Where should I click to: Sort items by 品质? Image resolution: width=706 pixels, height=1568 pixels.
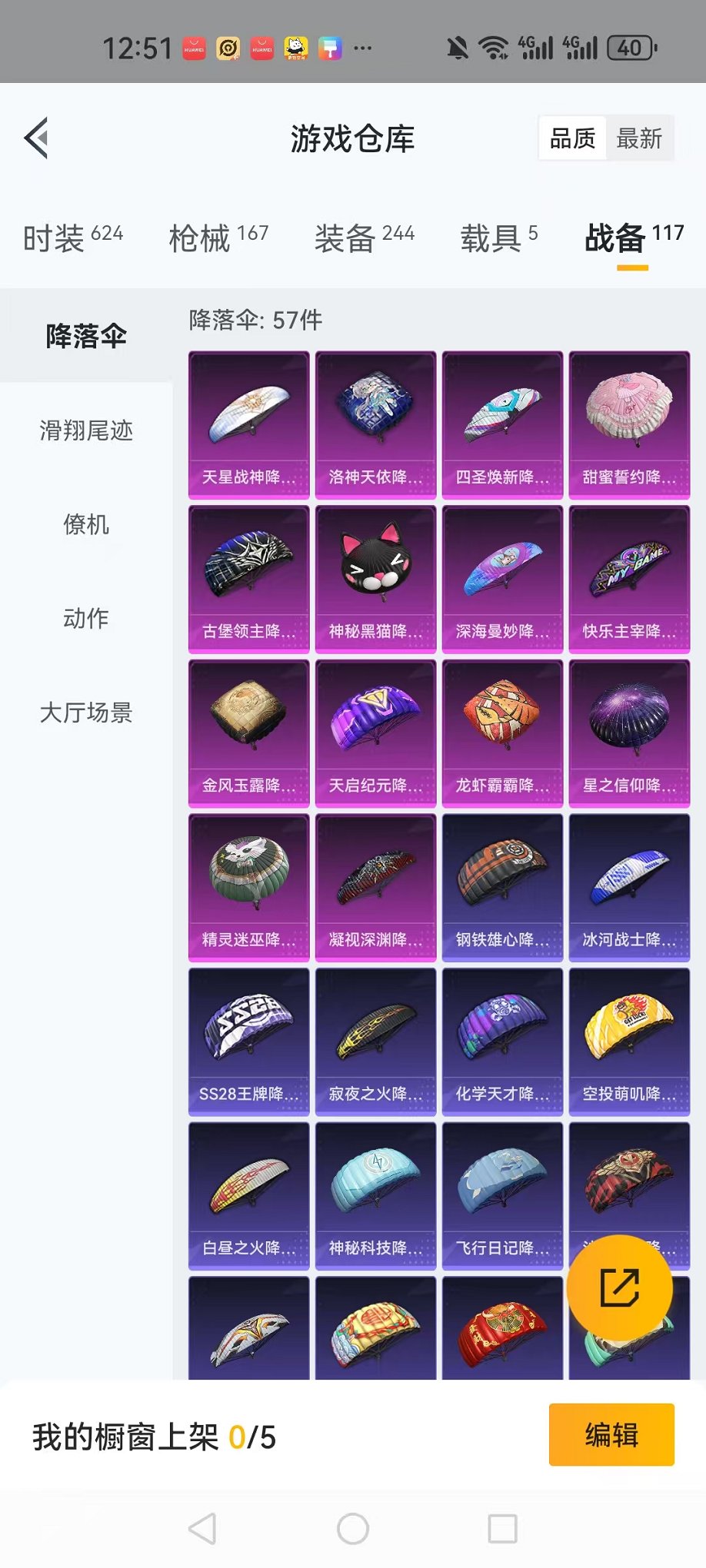[572, 138]
